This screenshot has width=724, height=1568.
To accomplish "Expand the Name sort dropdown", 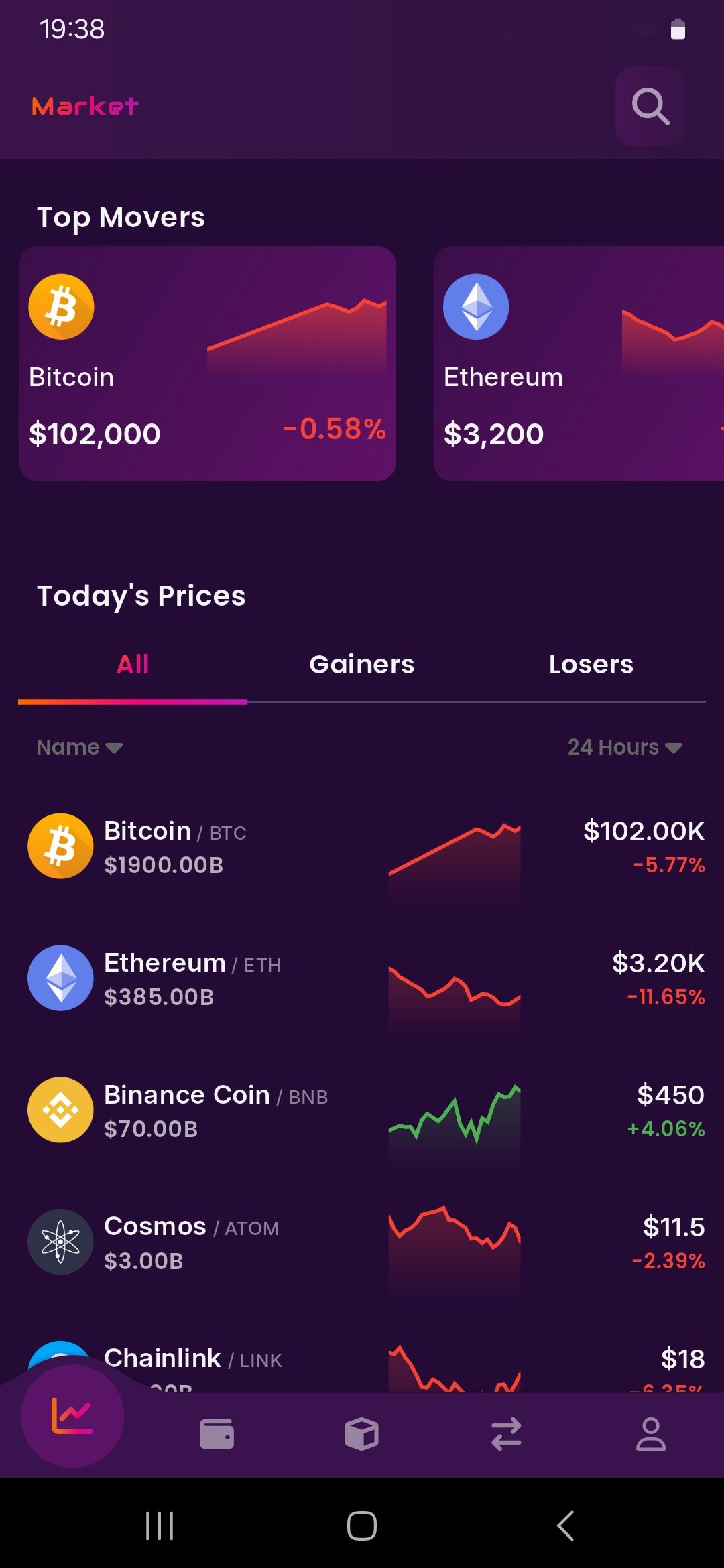I will (80, 747).
